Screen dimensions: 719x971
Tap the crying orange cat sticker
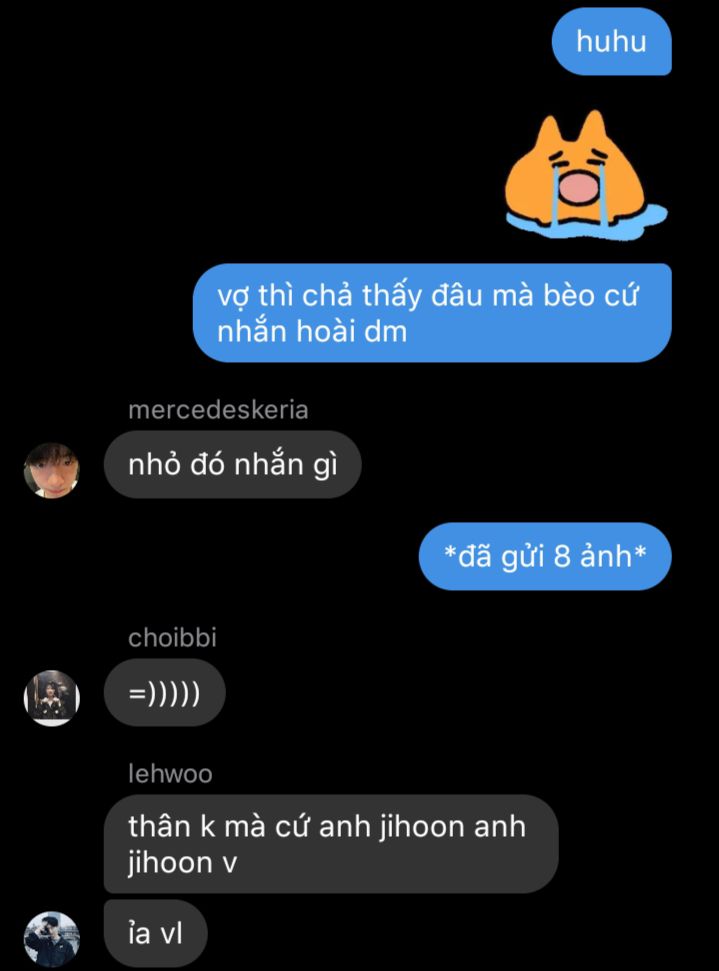coord(576,173)
